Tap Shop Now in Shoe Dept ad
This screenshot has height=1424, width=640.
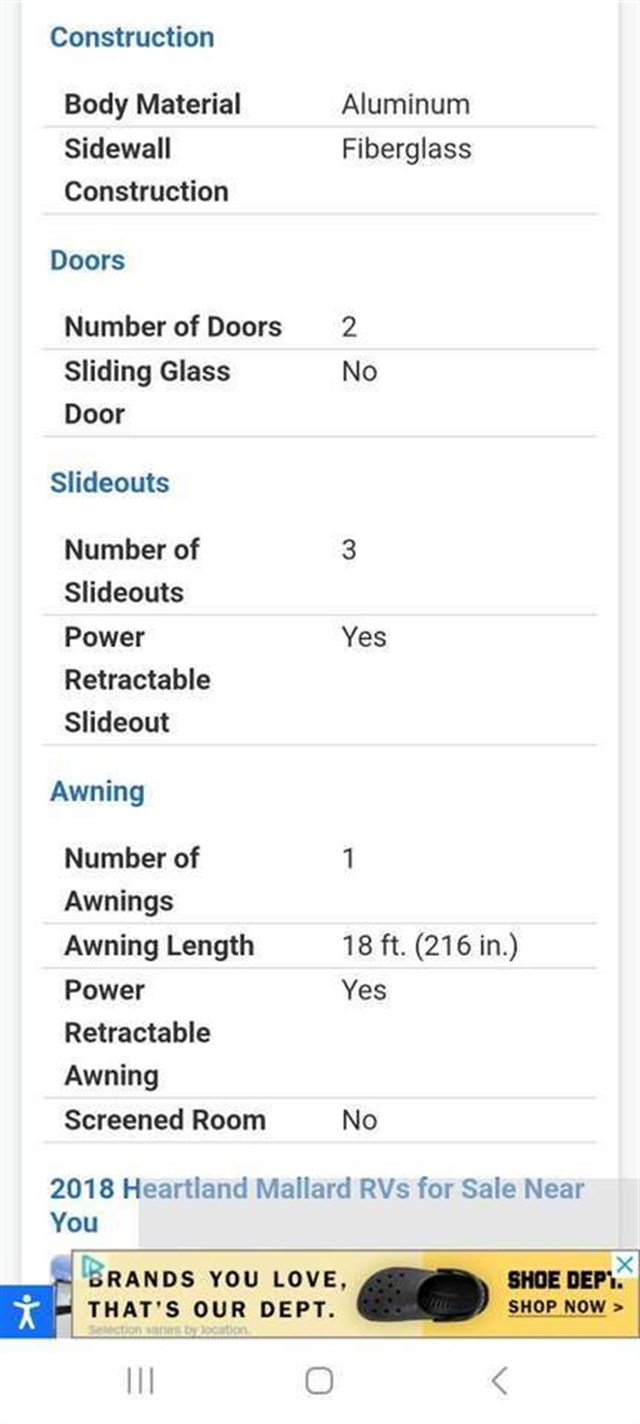tap(565, 1306)
